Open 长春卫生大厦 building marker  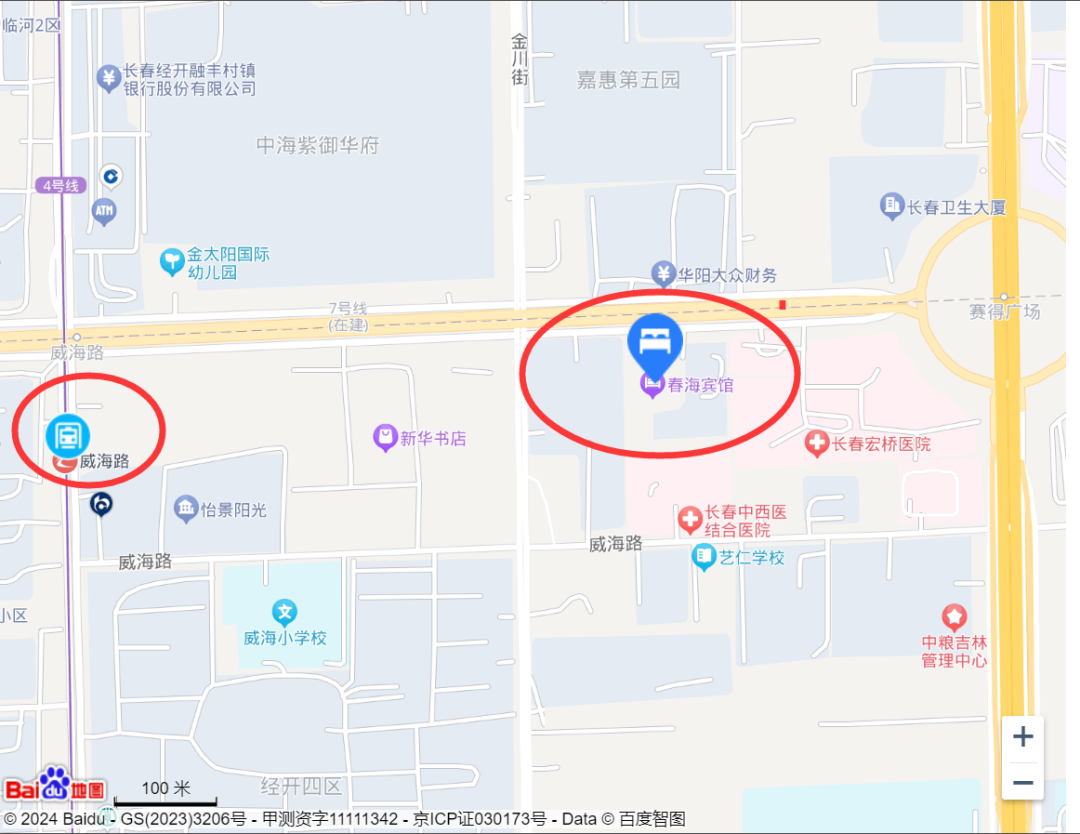point(891,207)
